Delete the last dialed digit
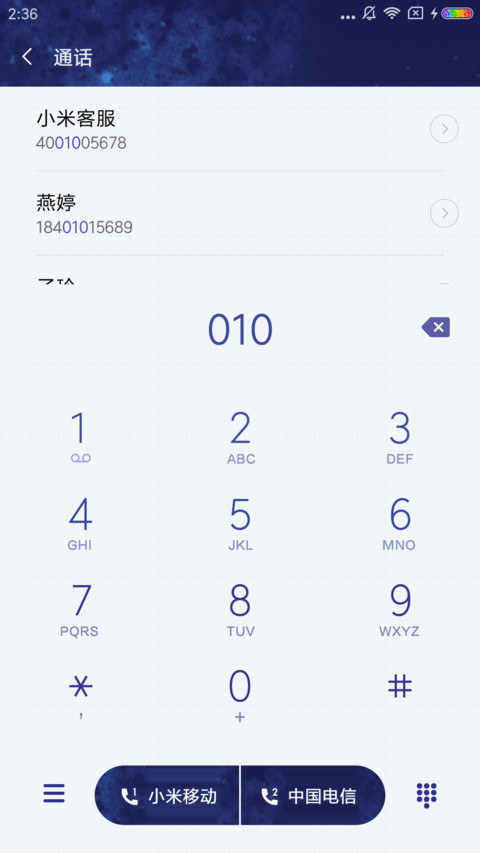 point(435,327)
